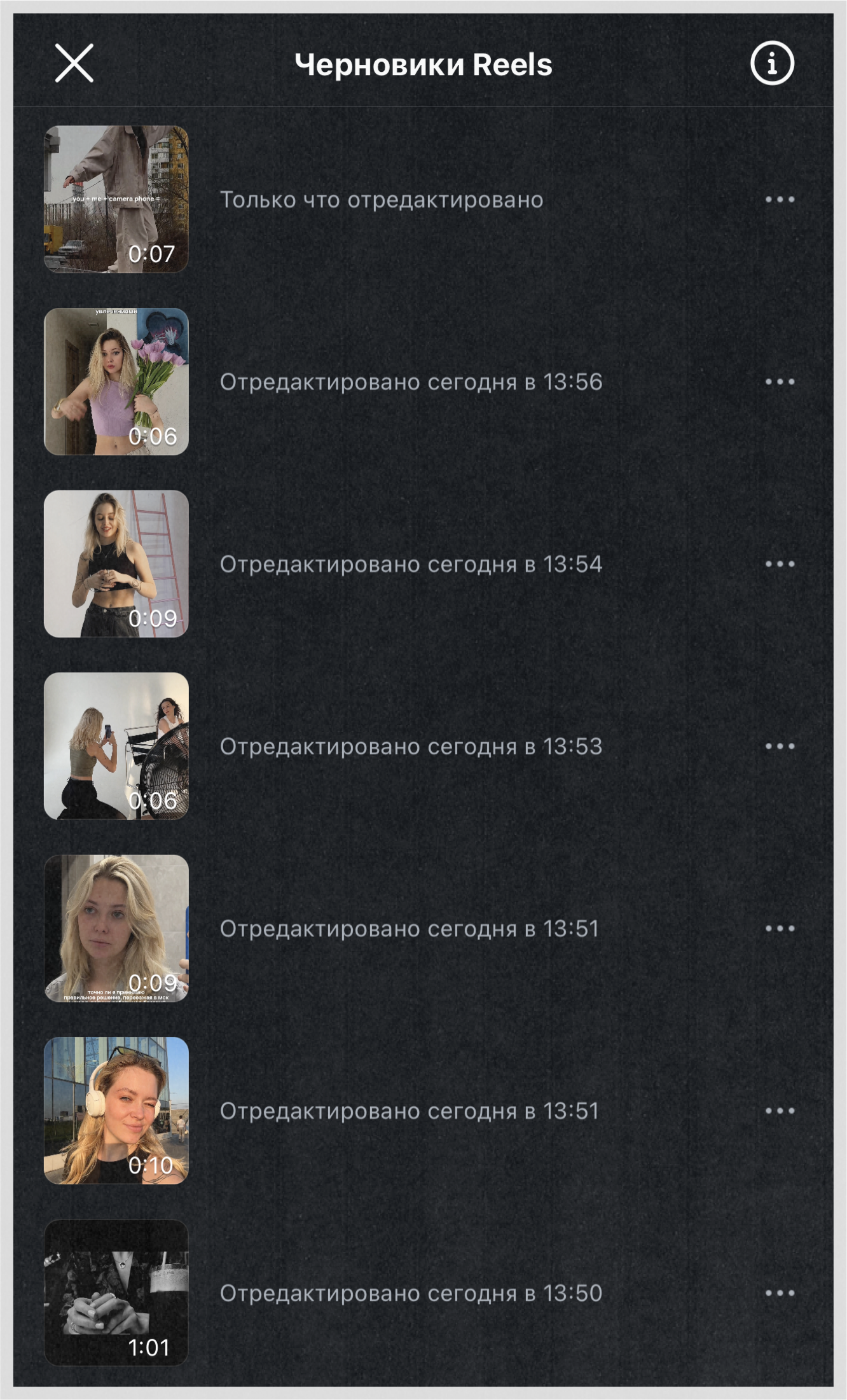Show options for the 0:09 13:51 draft
Image resolution: width=847 pixels, height=1400 pixels.
[x=780, y=929]
